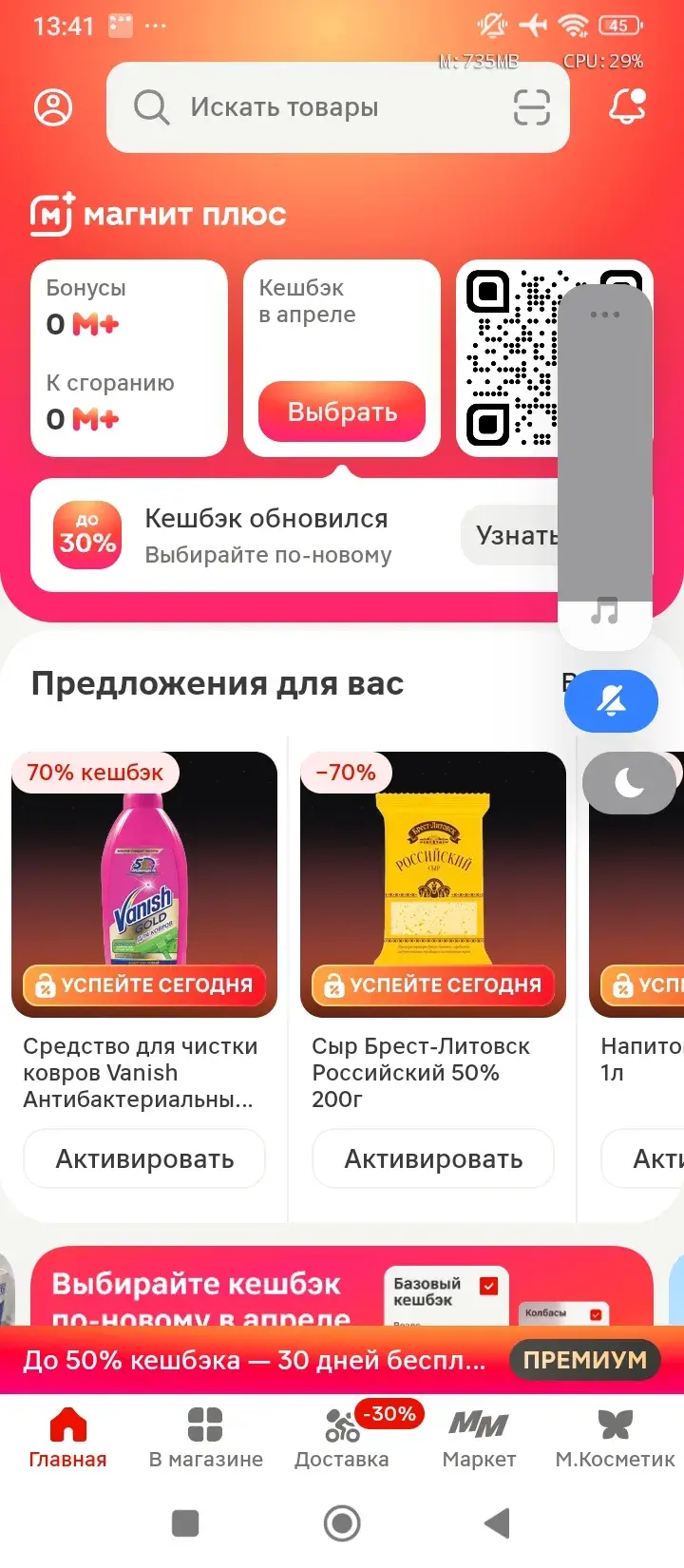Open the Главная tab
This screenshot has width=684, height=1568.
click(67, 1437)
